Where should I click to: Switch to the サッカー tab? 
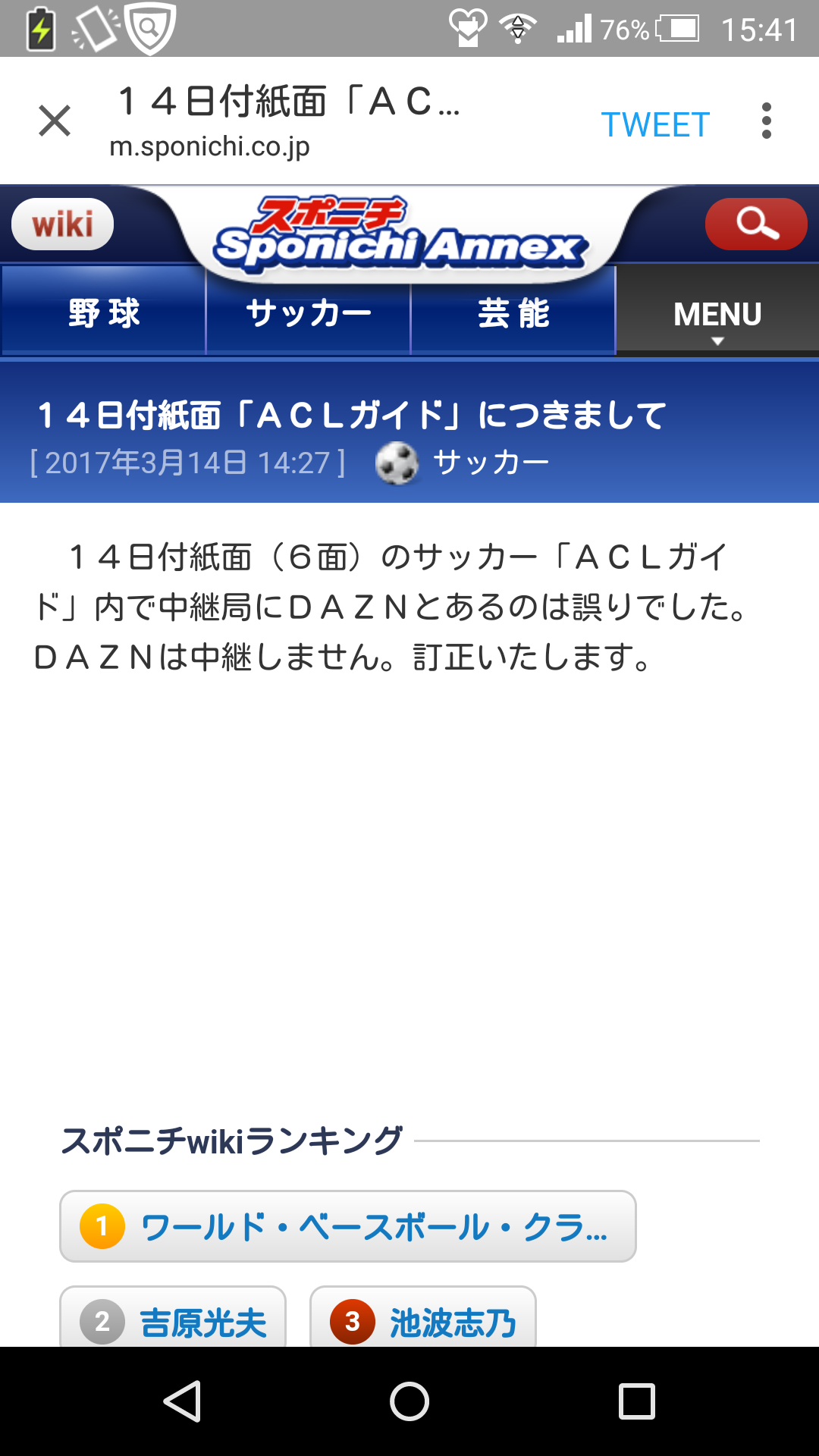coord(309,311)
